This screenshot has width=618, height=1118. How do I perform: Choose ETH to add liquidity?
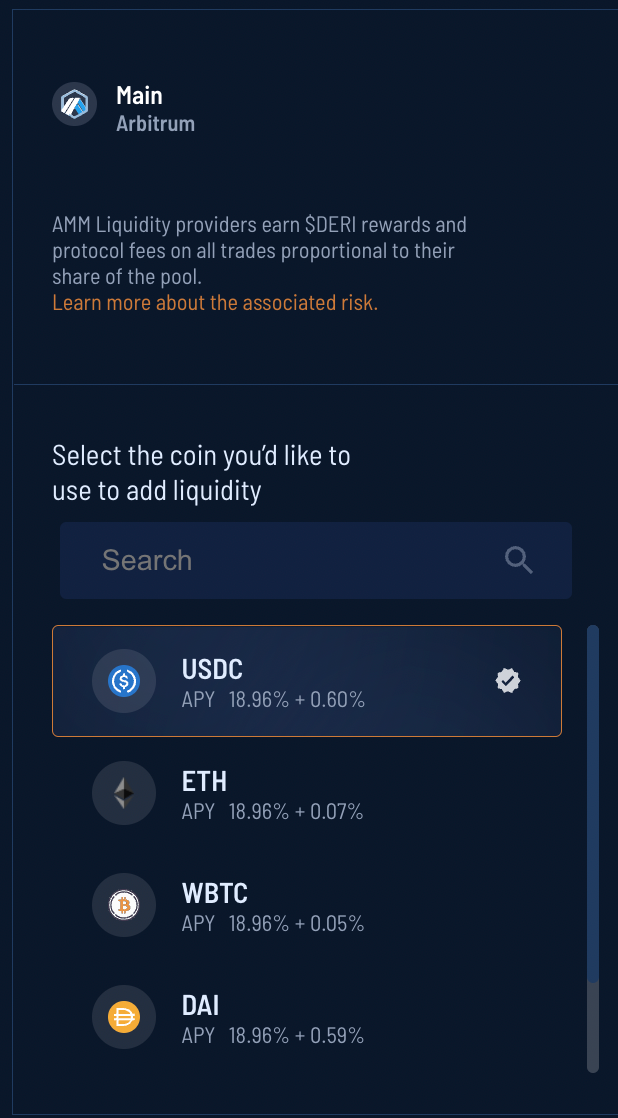click(x=306, y=793)
